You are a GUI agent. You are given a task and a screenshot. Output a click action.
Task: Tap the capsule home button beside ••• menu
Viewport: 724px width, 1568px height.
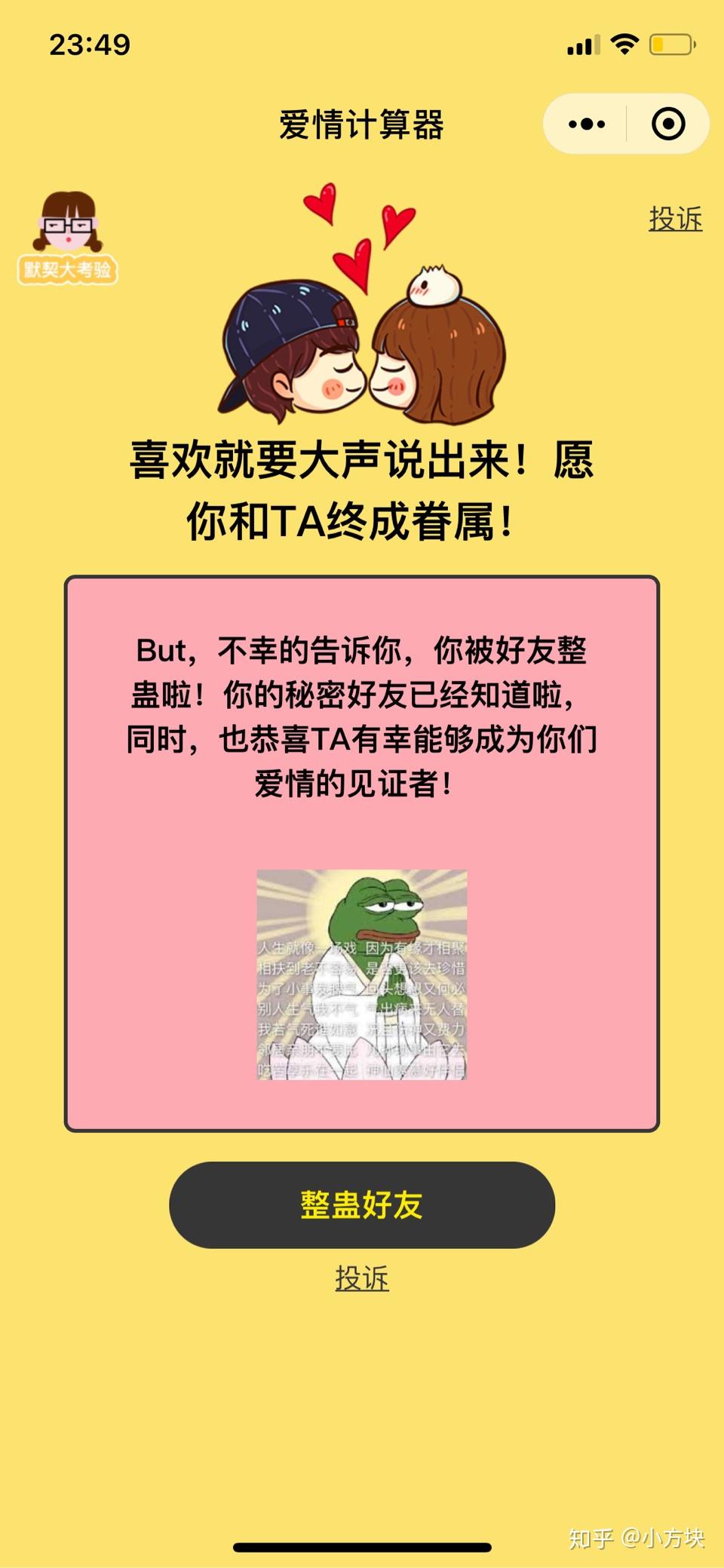pos(668,123)
